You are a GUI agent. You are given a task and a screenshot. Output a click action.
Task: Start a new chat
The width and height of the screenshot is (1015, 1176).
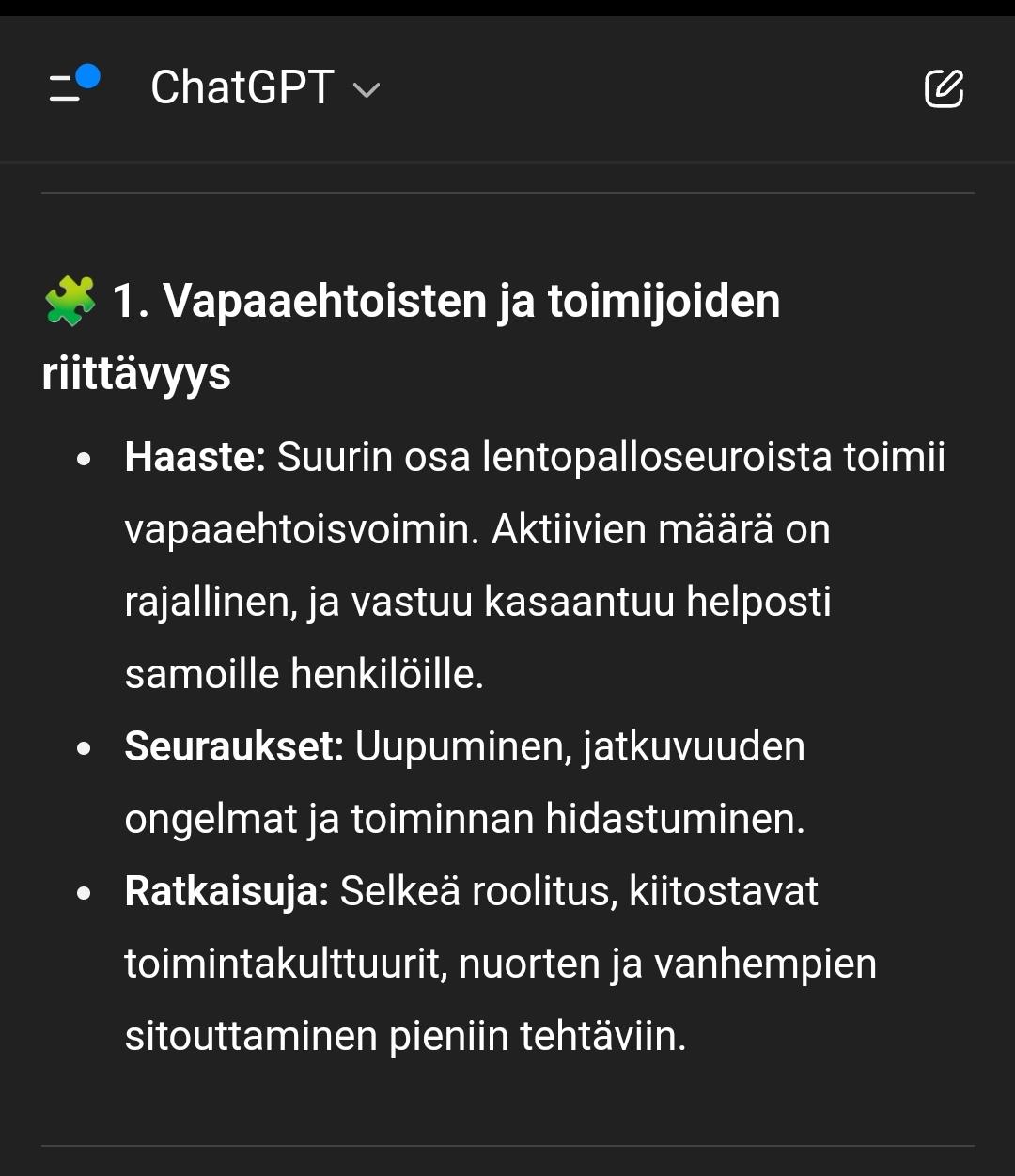point(944,88)
